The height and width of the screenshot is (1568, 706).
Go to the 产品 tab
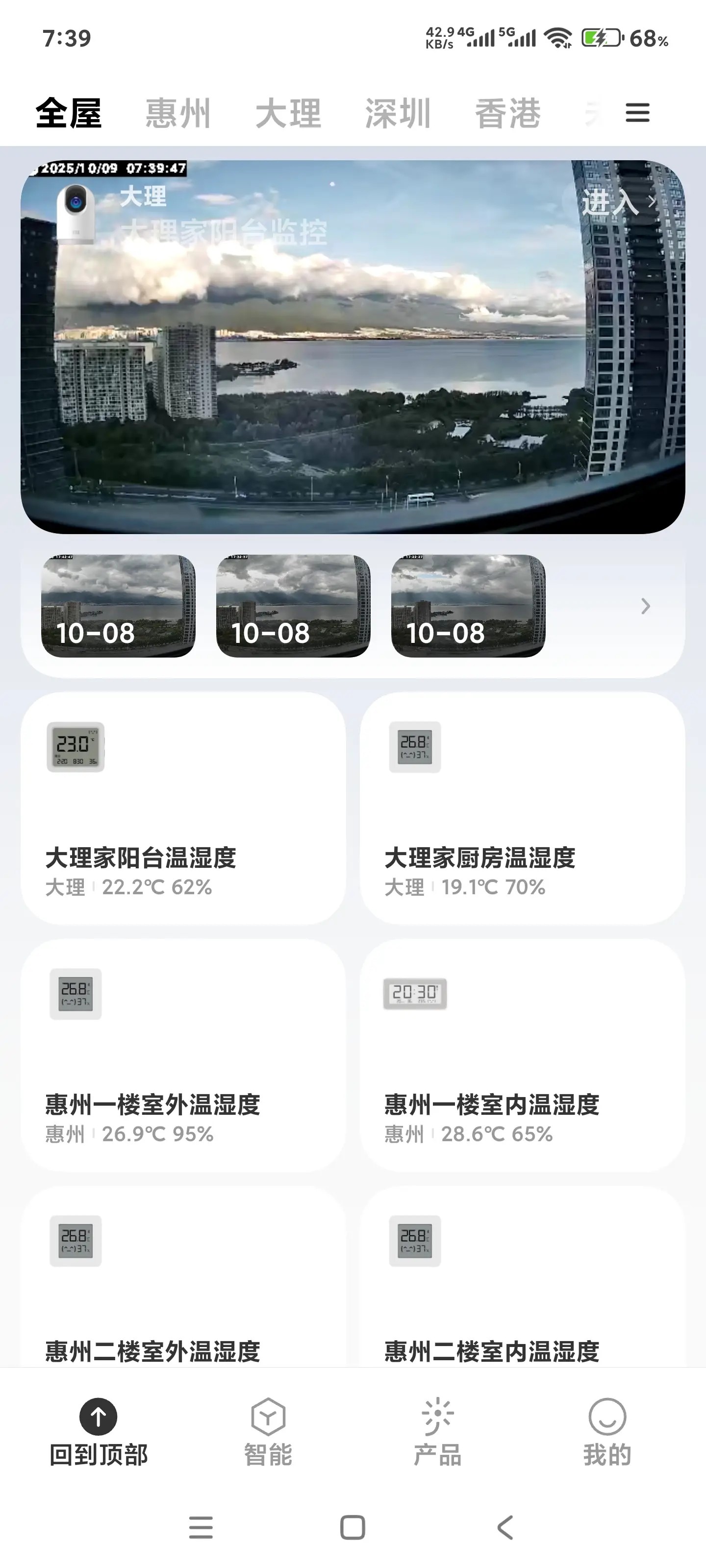tap(437, 1432)
